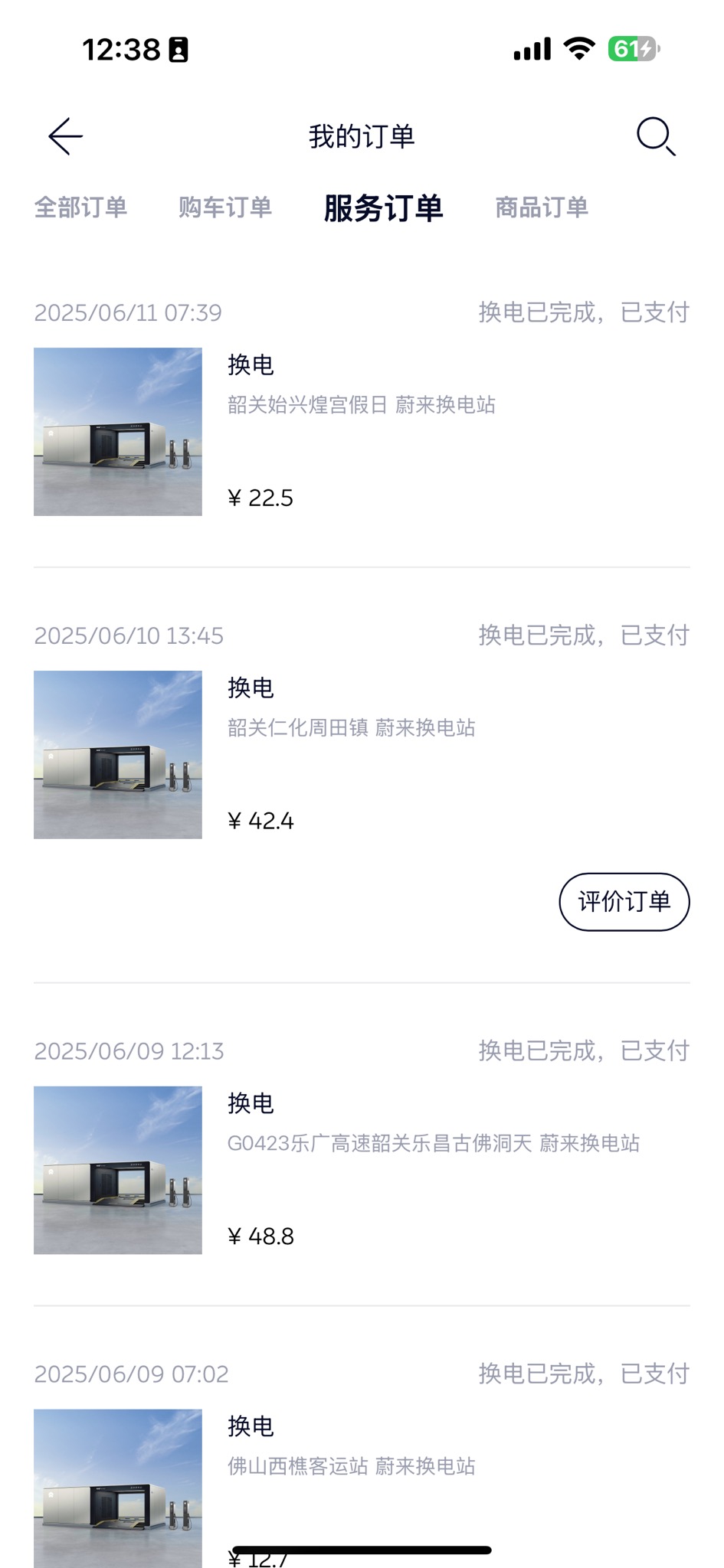Switch to 商品订单 tab
This screenshot has width=724, height=1568.
(541, 207)
